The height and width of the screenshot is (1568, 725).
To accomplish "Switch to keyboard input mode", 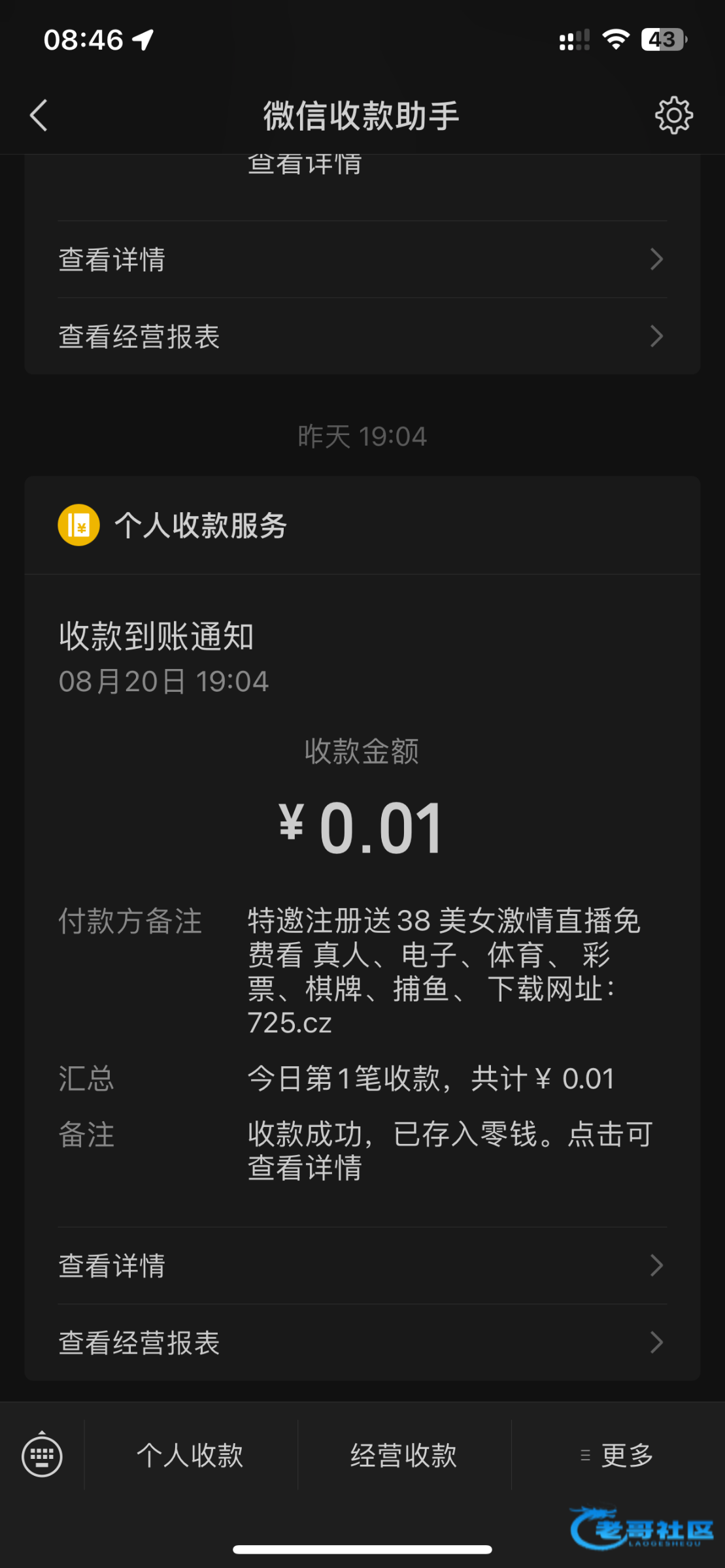I will tap(42, 1456).
